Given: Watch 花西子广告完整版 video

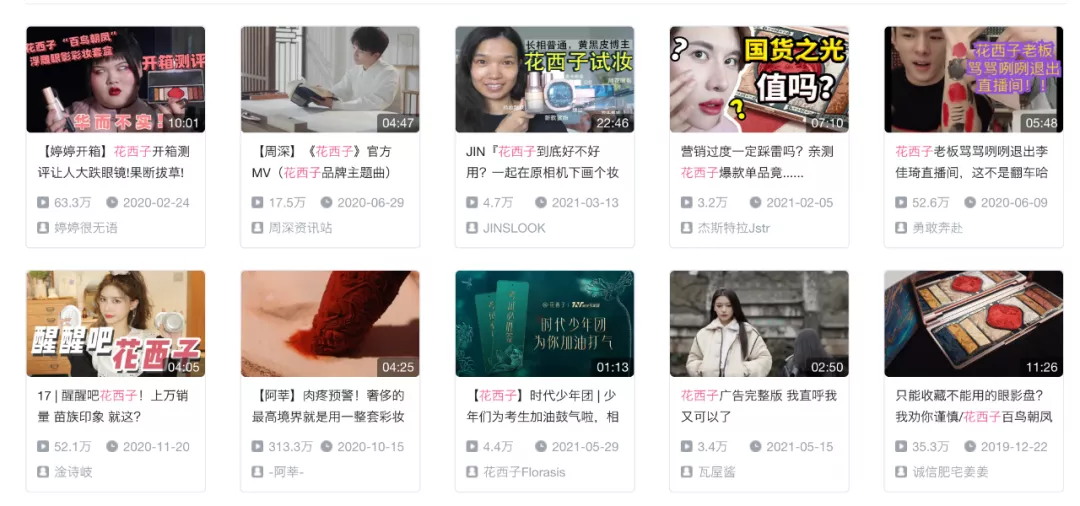Looking at the screenshot, I should point(759,324).
